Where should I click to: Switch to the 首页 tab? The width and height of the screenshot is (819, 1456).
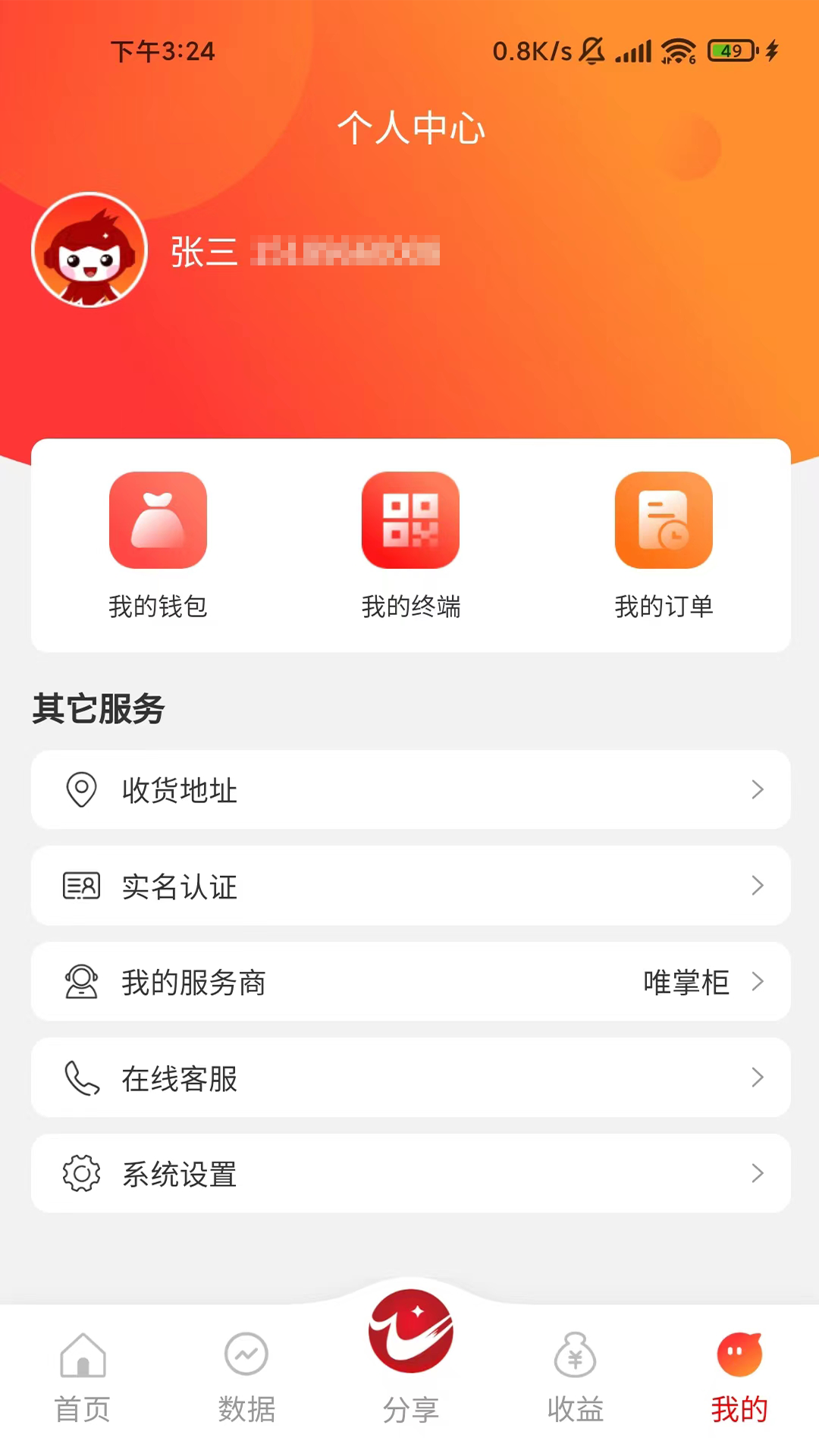click(x=83, y=1377)
